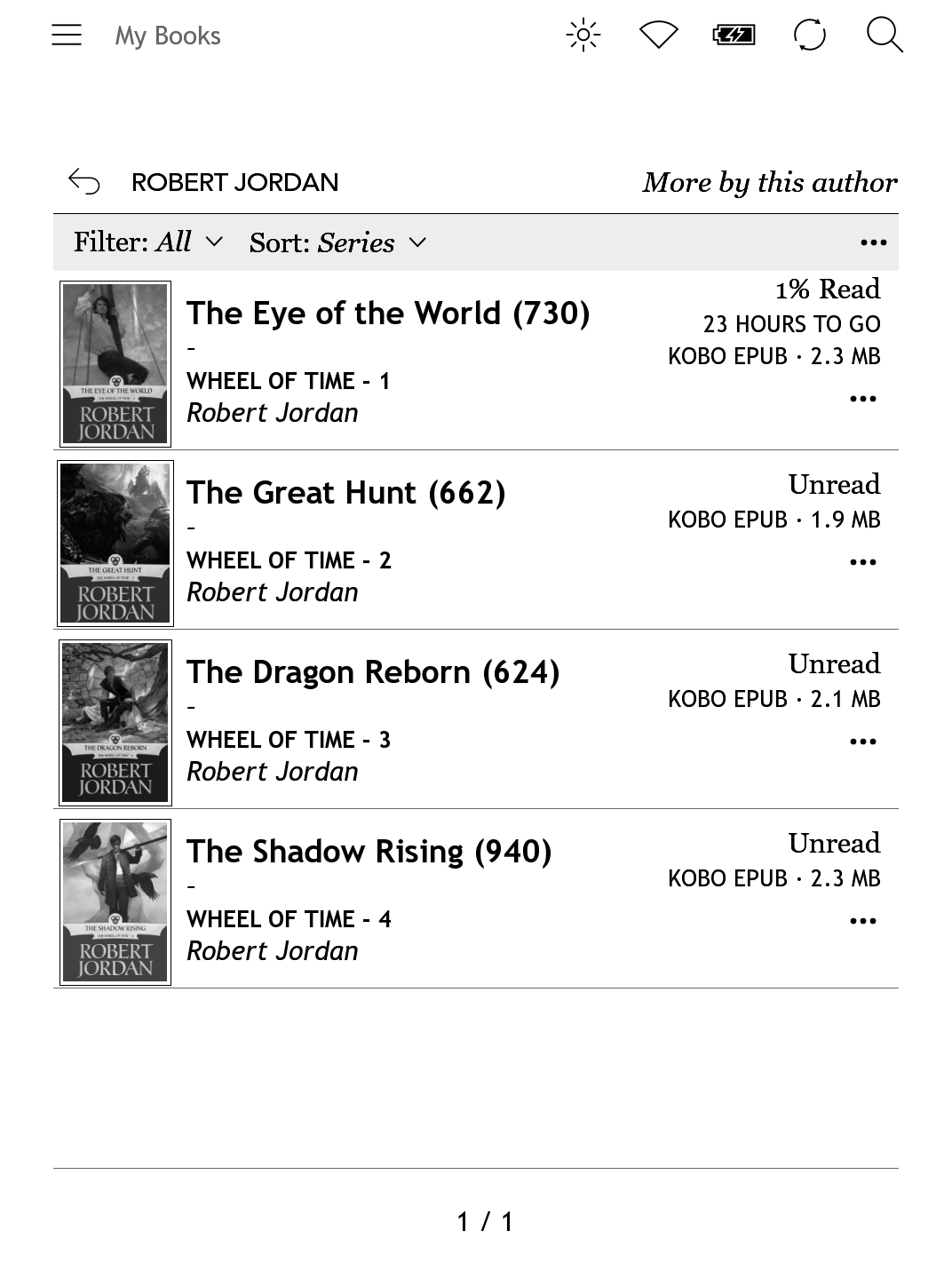Screen dimensions: 952x1286
Task: Open The Dragon Reborn book
Action: click(372, 672)
